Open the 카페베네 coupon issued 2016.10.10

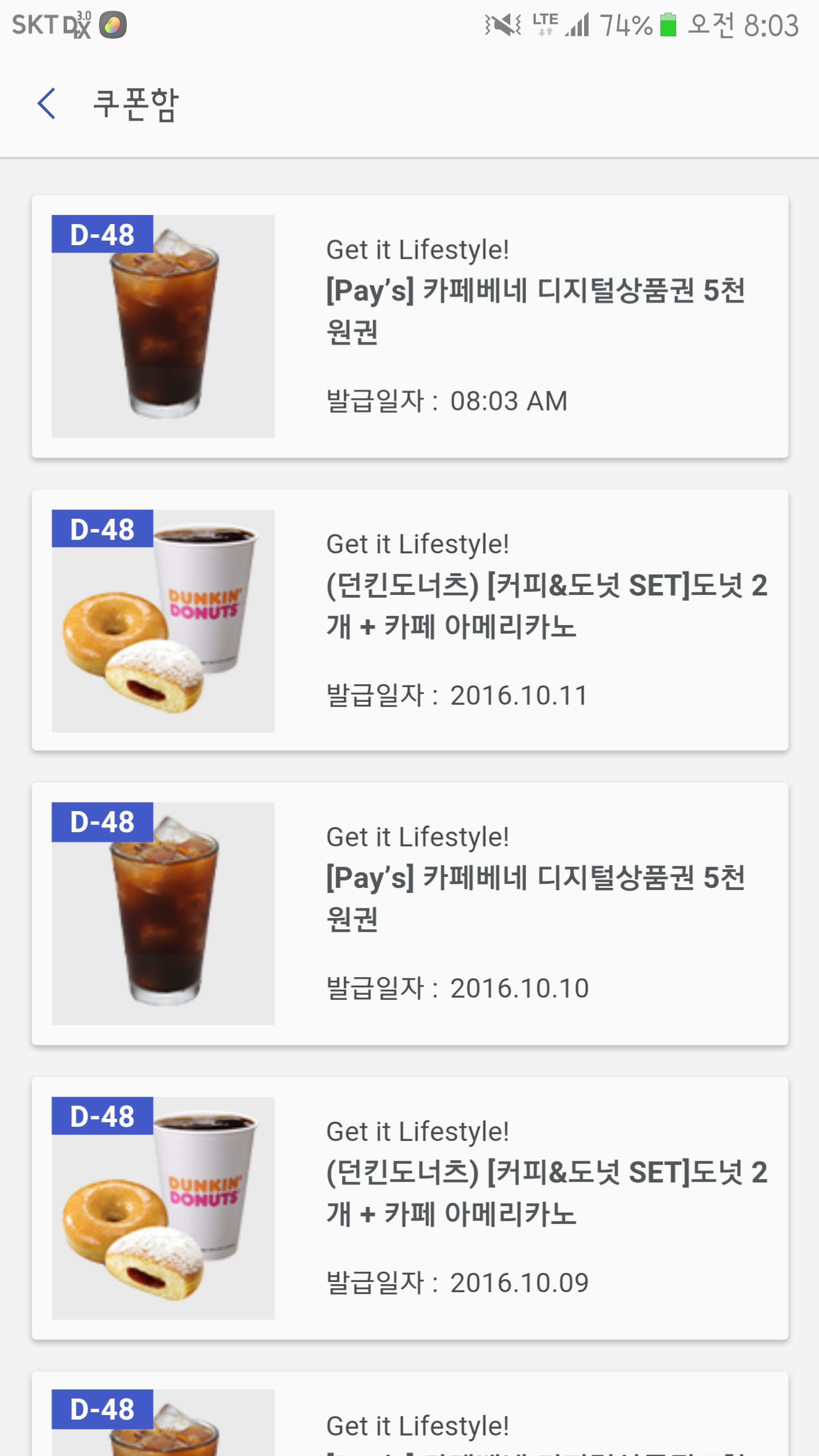tap(409, 913)
